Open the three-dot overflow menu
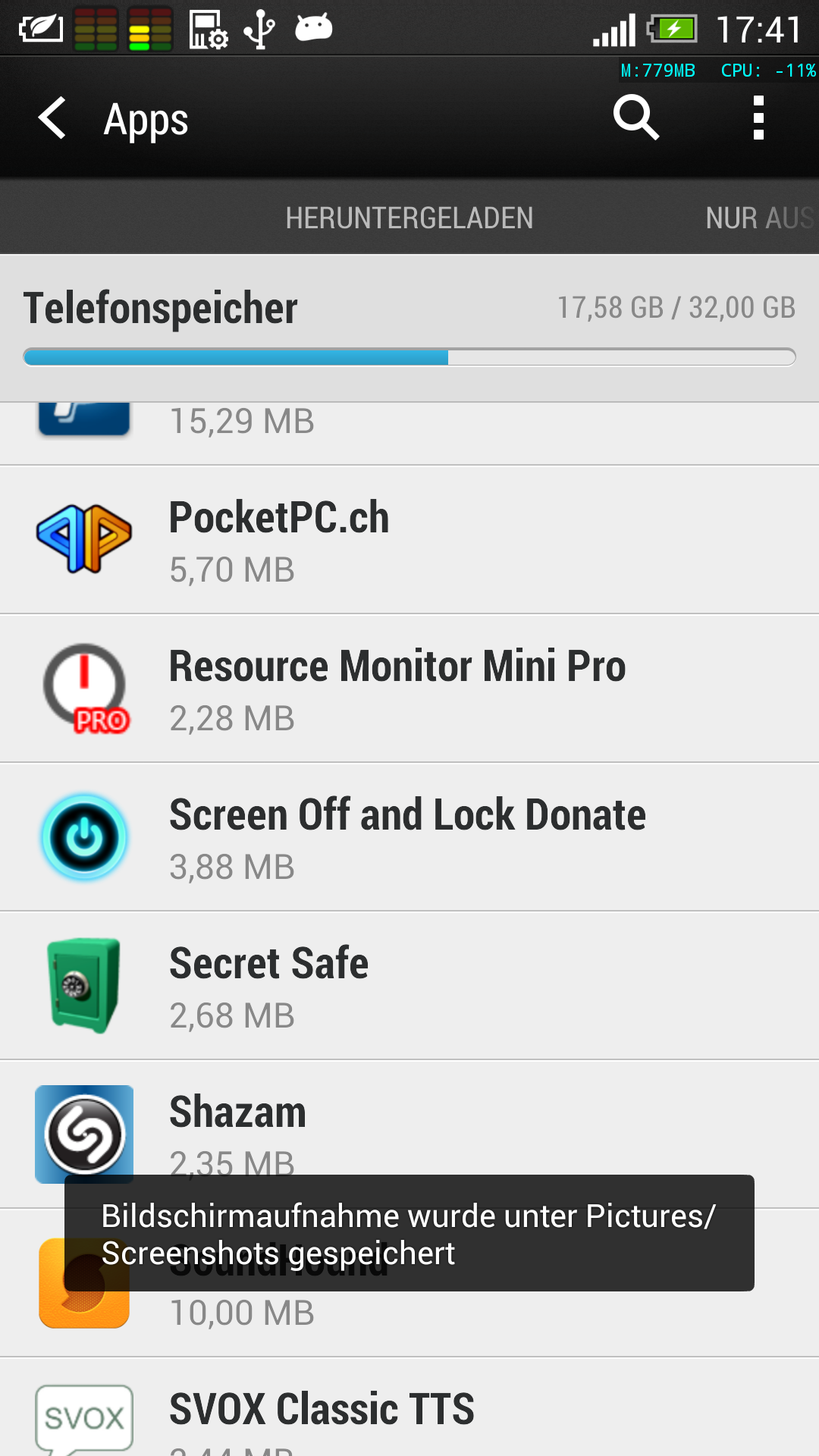Image resolution: width=819 pixels, height=1456 pixels. (758, 118)
